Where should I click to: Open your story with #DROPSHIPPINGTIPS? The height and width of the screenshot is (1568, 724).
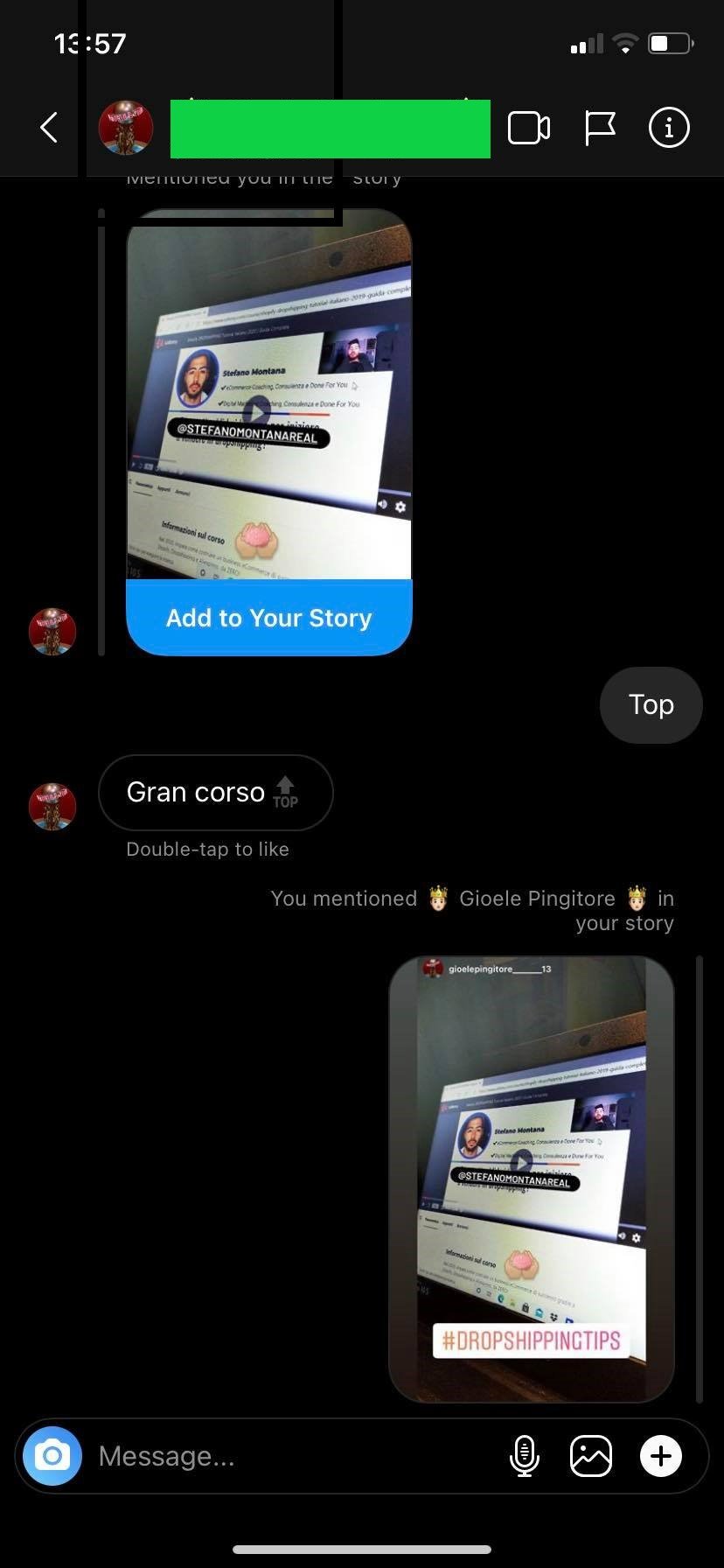(x=531, y=1177)
